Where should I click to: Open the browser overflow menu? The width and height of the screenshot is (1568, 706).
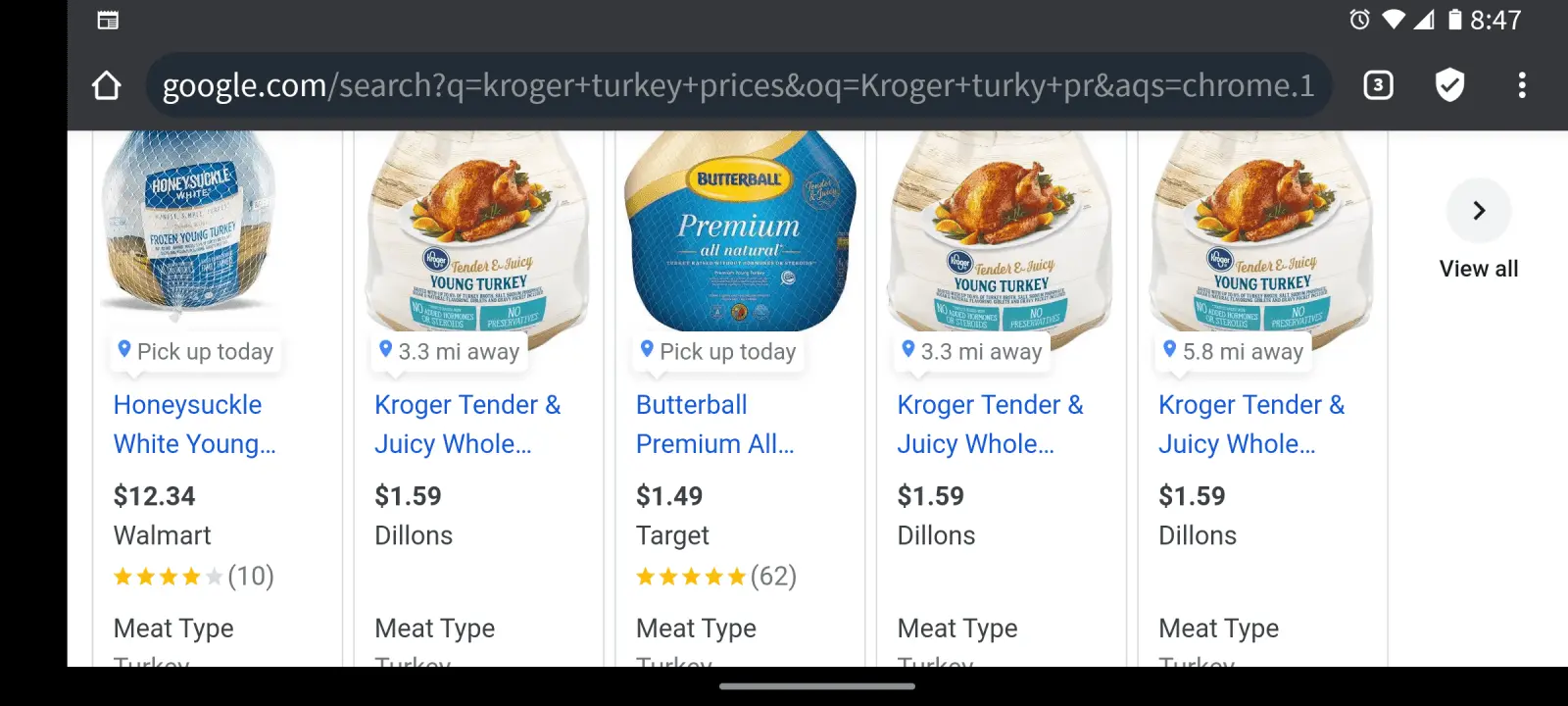(1521, 85)
